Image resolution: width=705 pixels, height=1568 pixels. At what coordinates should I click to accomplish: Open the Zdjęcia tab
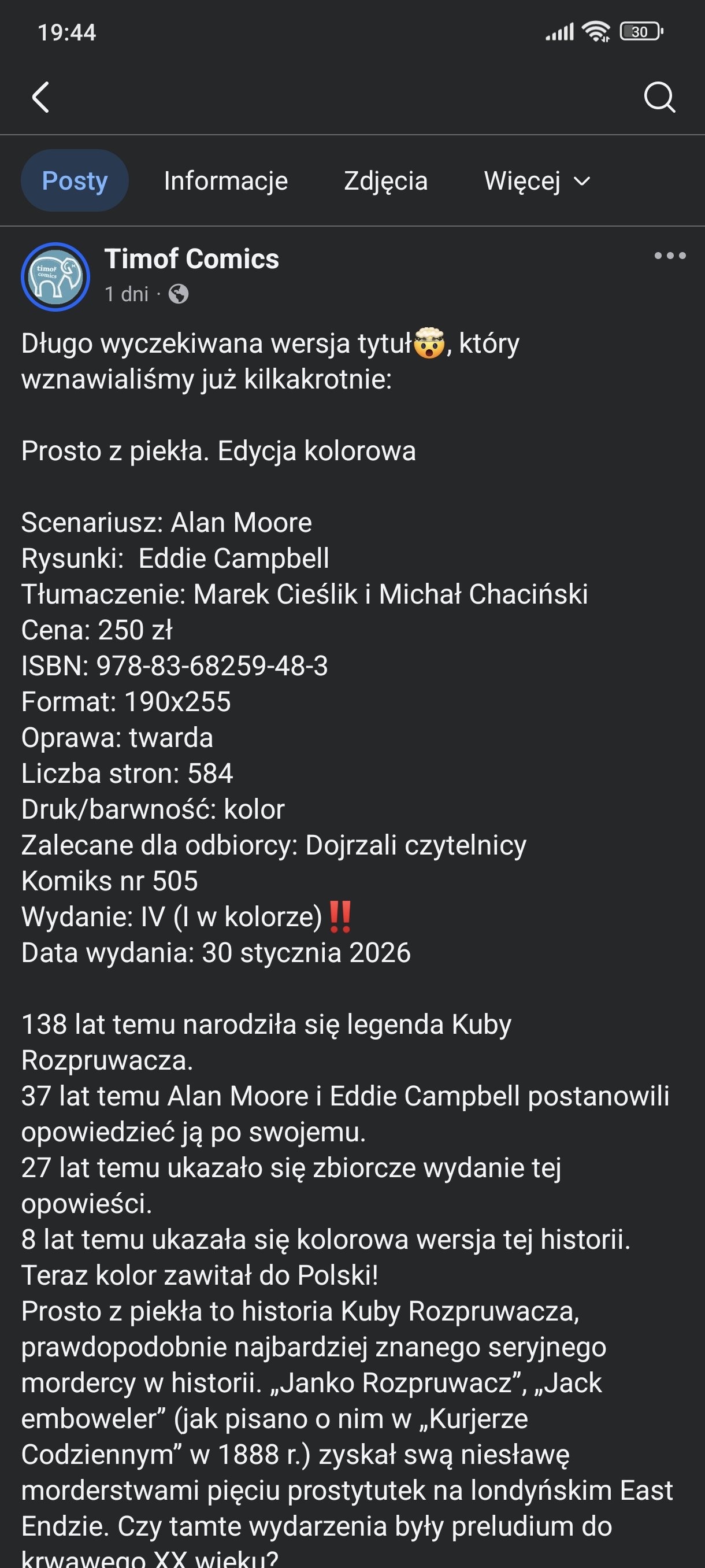click(385, 181)
